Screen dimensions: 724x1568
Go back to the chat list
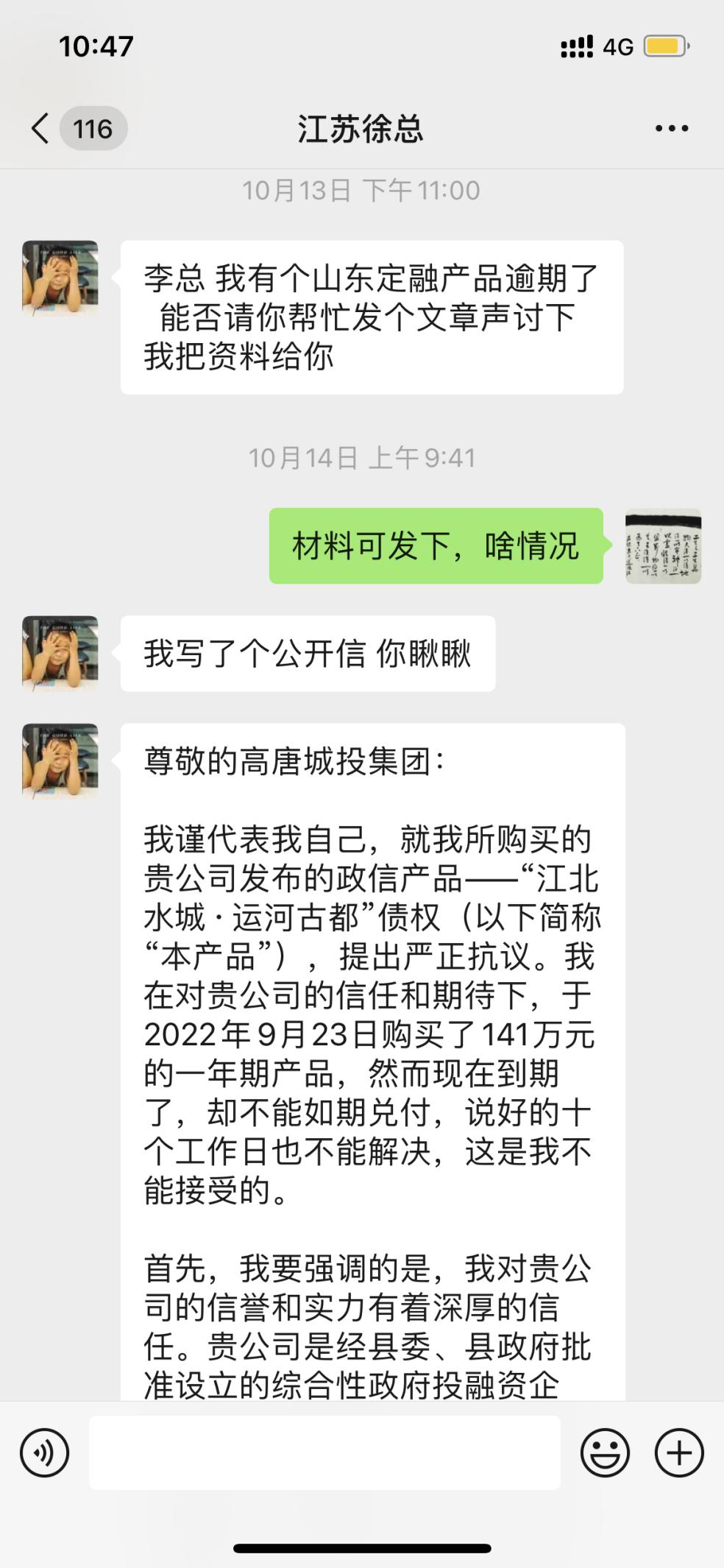tap(41, 129)
